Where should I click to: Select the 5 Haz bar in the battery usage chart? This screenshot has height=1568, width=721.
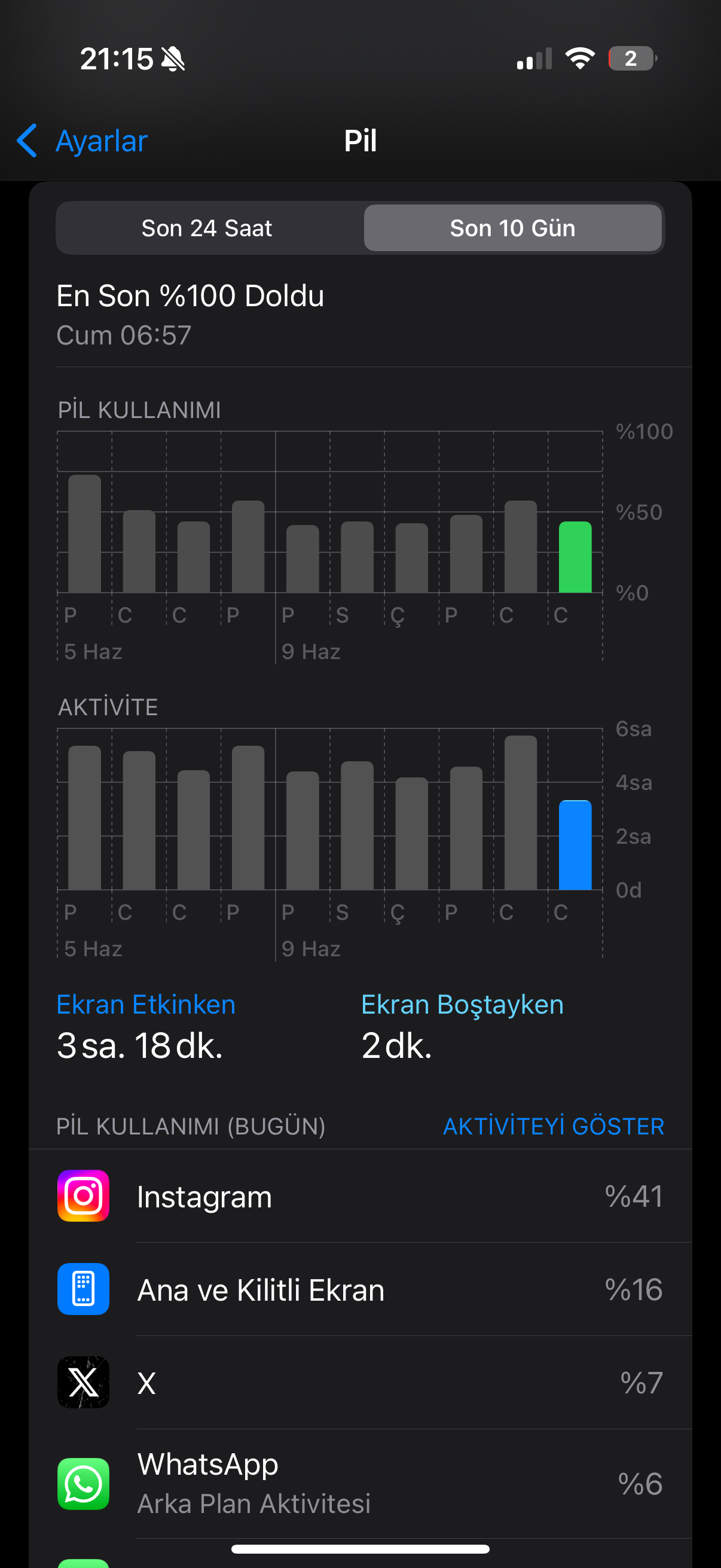point(84,534)
